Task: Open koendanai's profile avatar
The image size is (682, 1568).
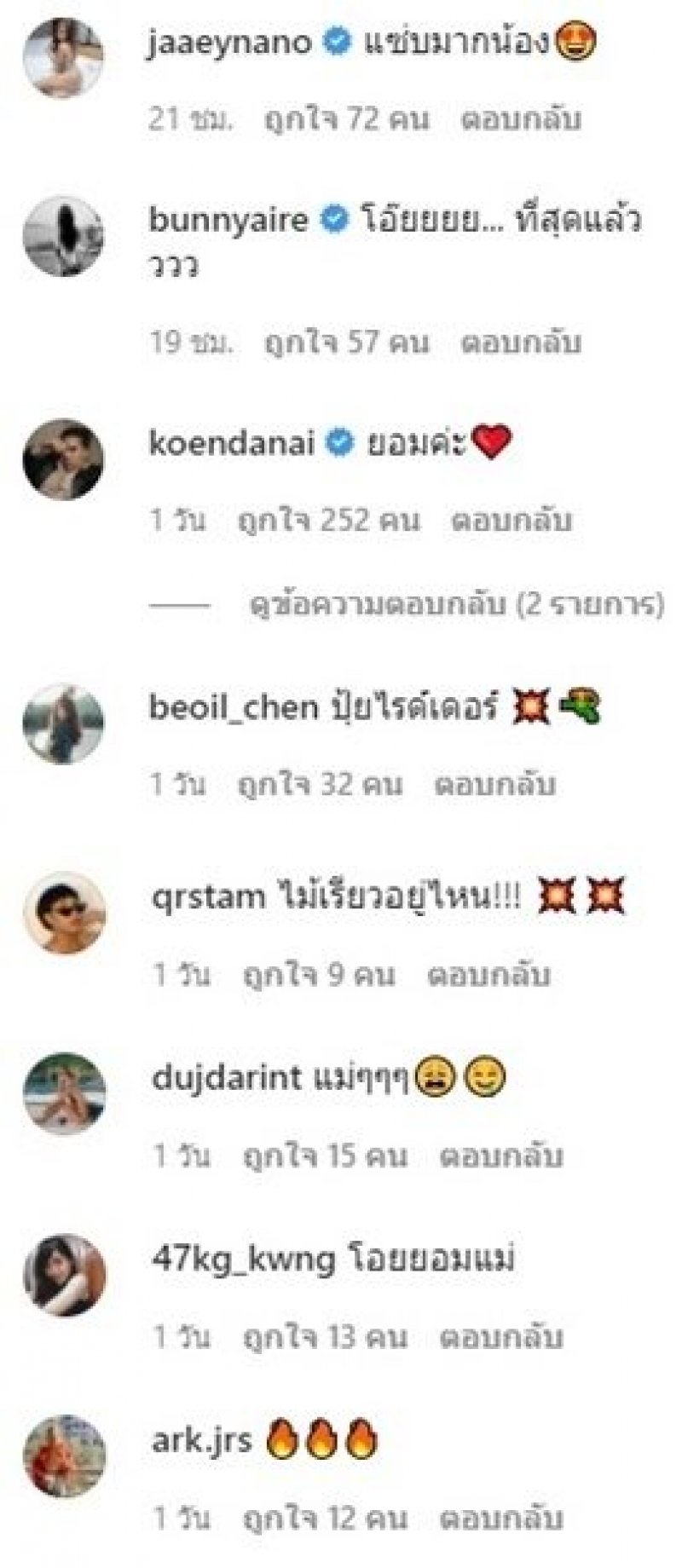Action: (63, 458)
